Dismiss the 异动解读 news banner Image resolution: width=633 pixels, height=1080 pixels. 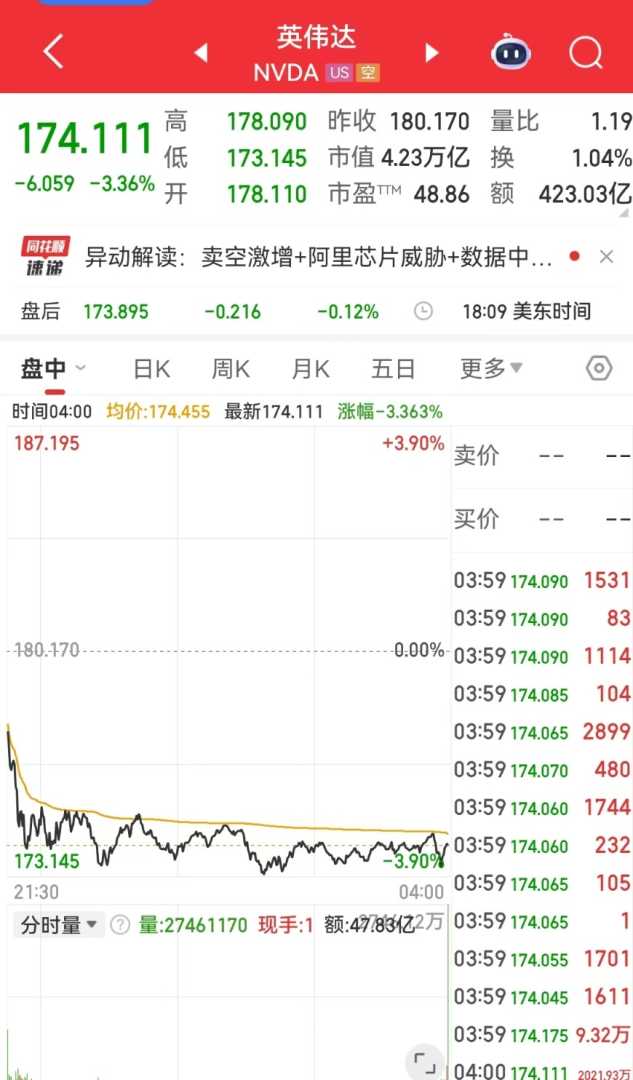(x=606, y=257)
